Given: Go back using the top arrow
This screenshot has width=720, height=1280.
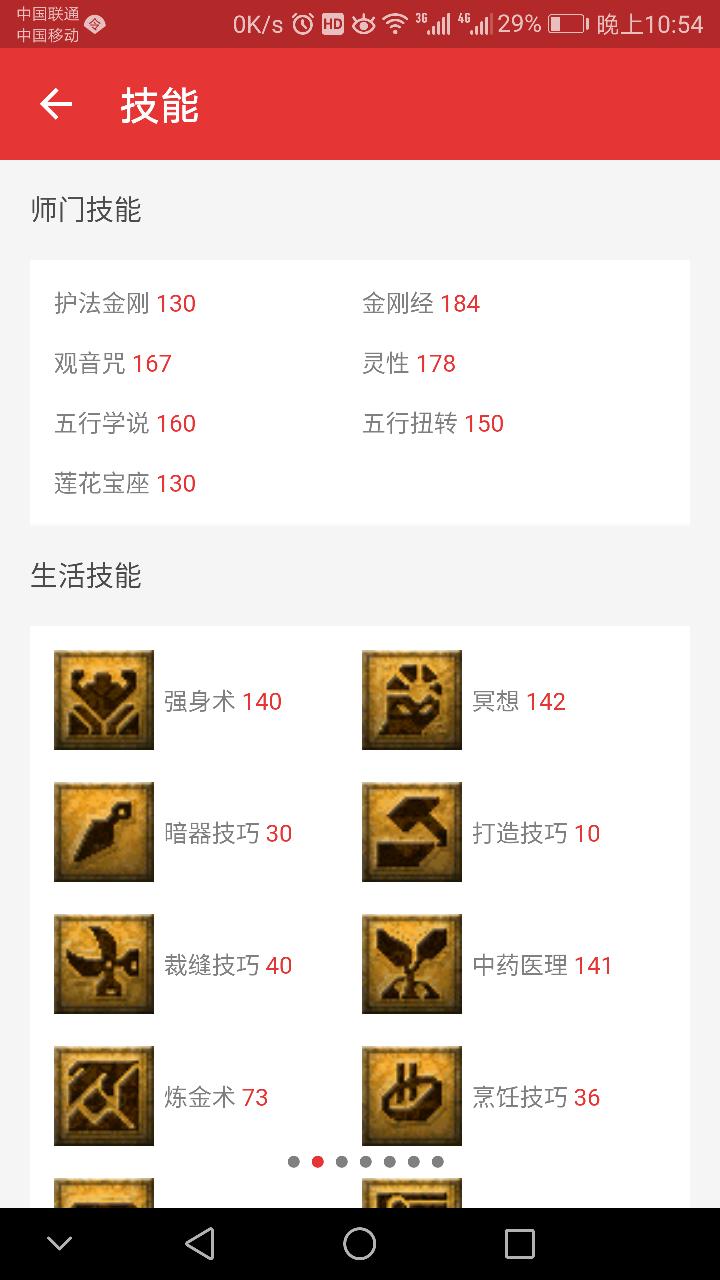Looking at the screenshot, I should point(56,104).
